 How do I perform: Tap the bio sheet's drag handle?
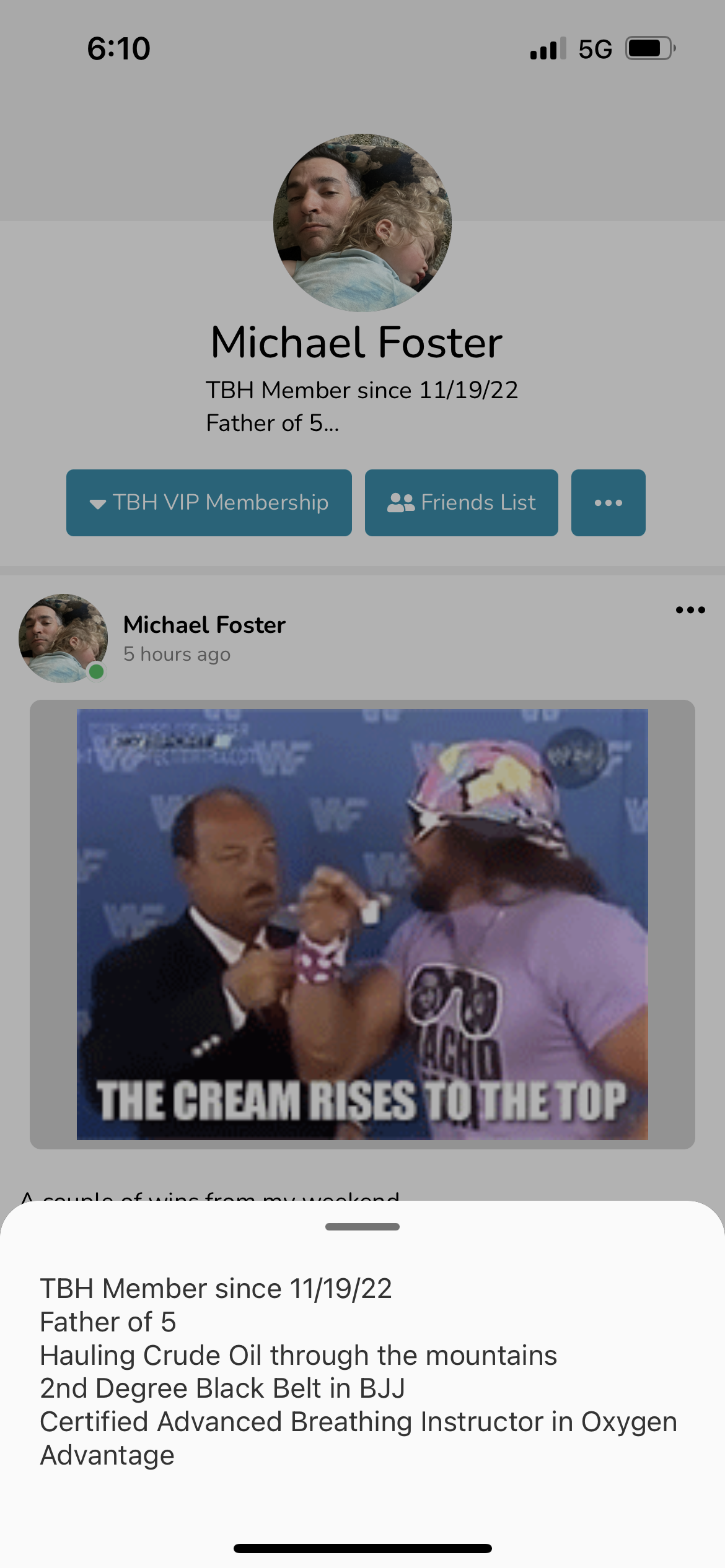(x=362, y=1227)
